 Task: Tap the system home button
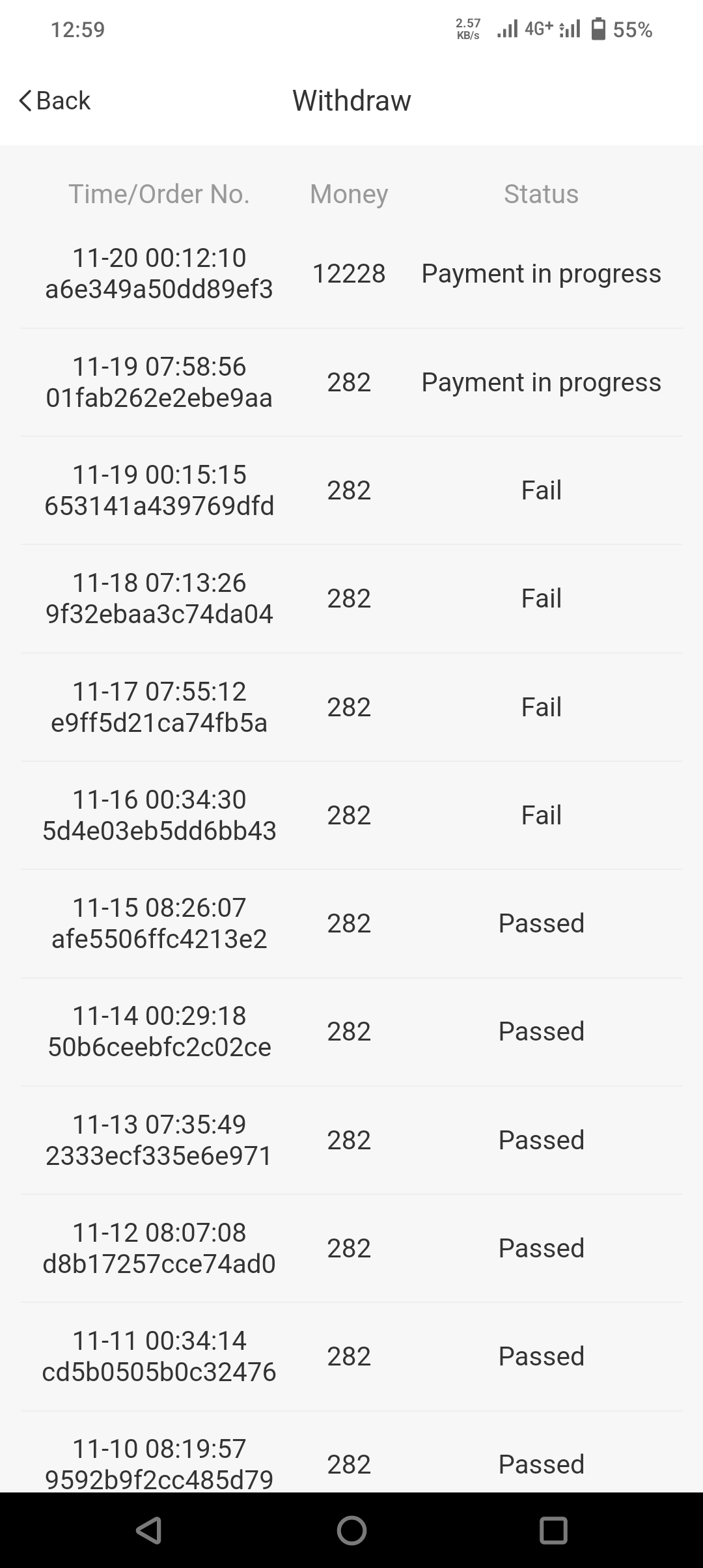click(351, 1530)
